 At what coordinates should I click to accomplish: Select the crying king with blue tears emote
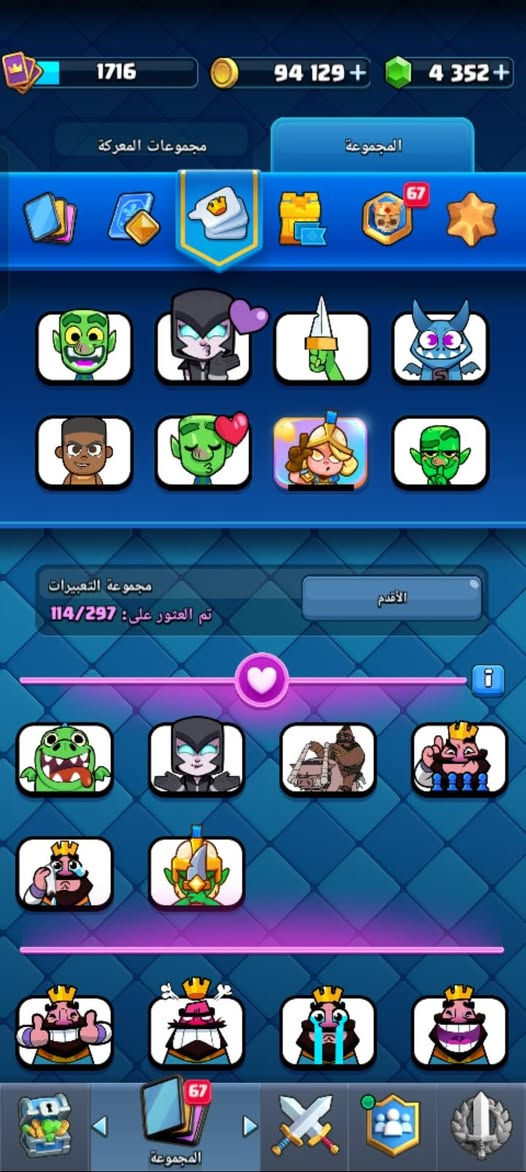coord(327,1030)
